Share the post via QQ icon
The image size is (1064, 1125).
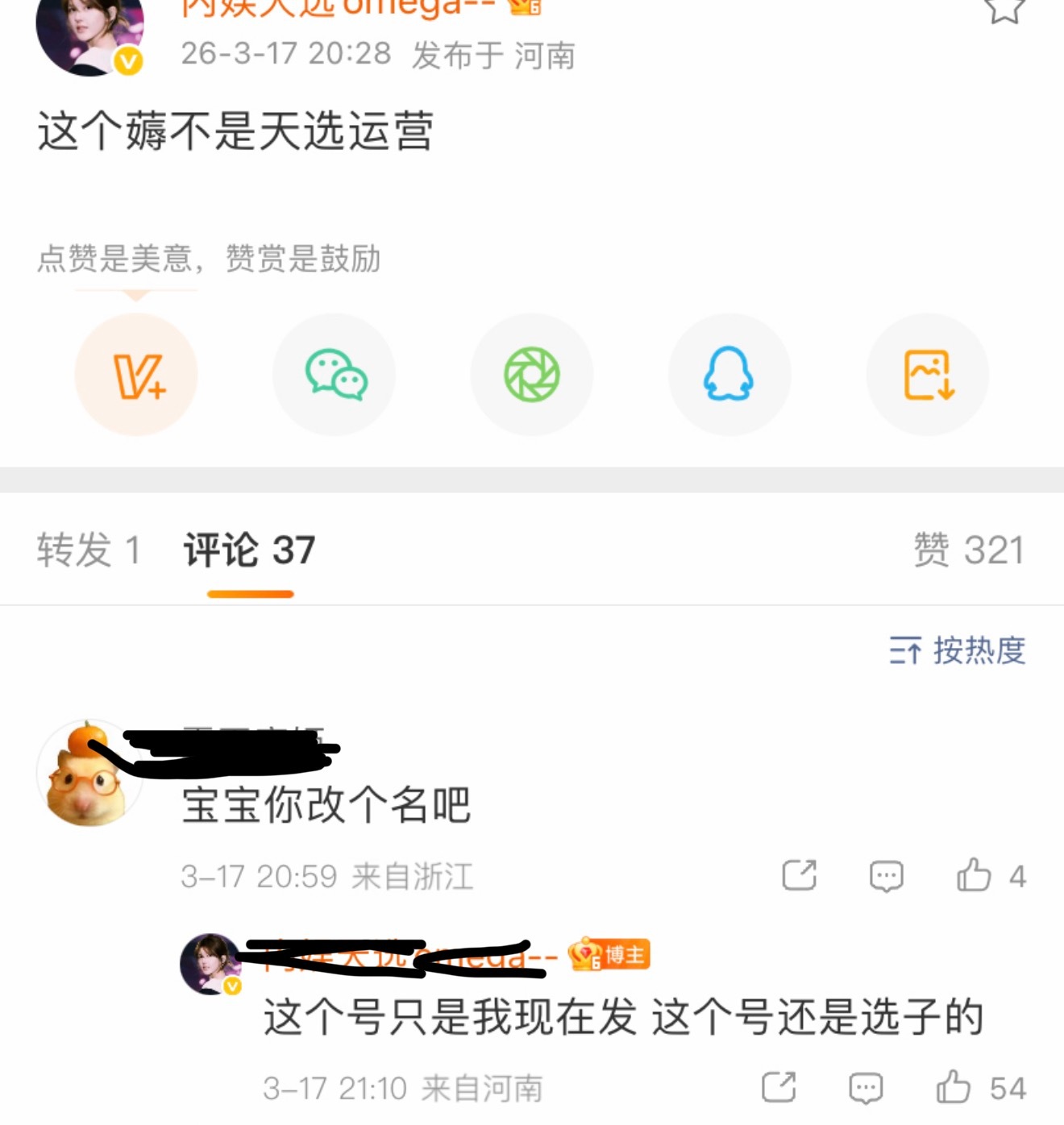pyautogui.click(x=729, y=374)
